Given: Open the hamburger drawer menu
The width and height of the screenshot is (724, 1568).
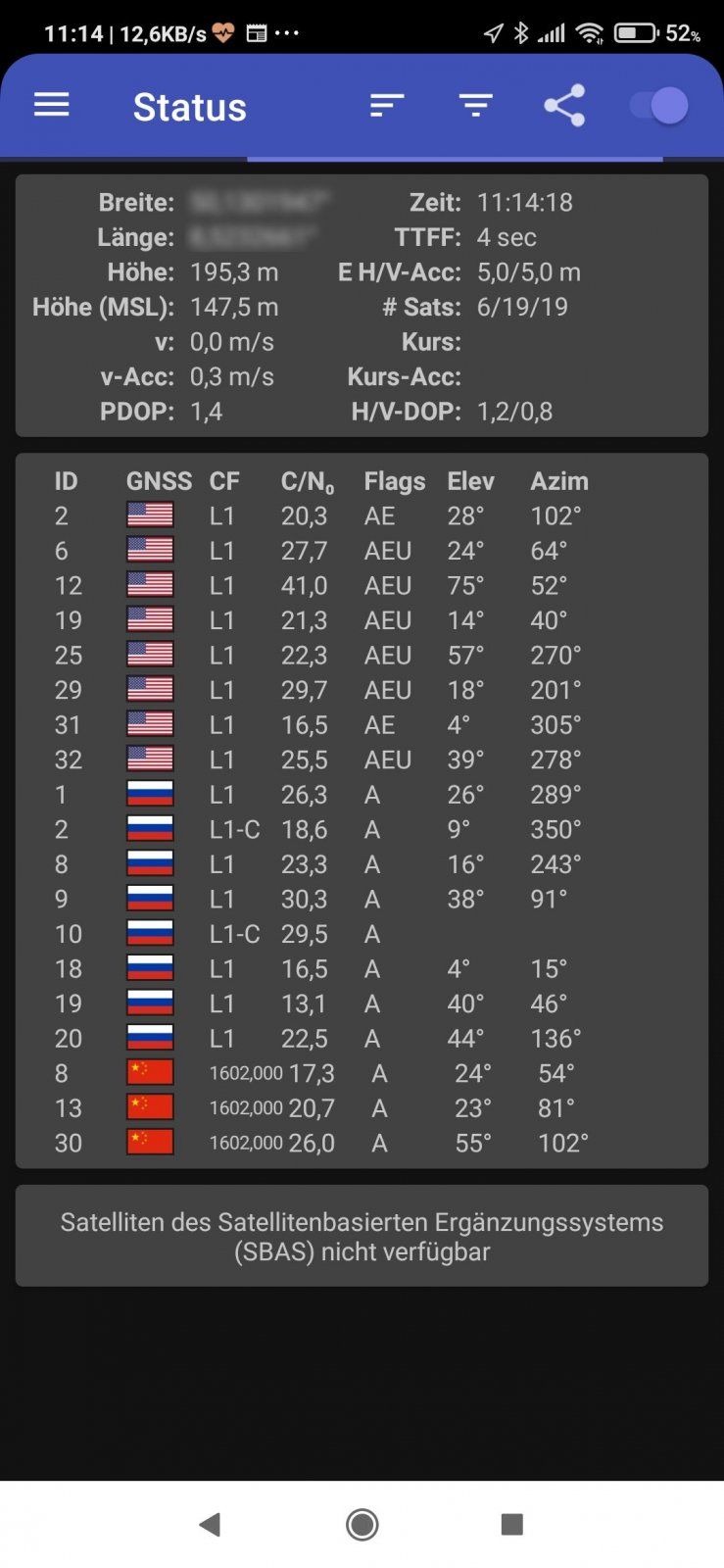Looking at the screenshot, I should click(x=52, y=105).
